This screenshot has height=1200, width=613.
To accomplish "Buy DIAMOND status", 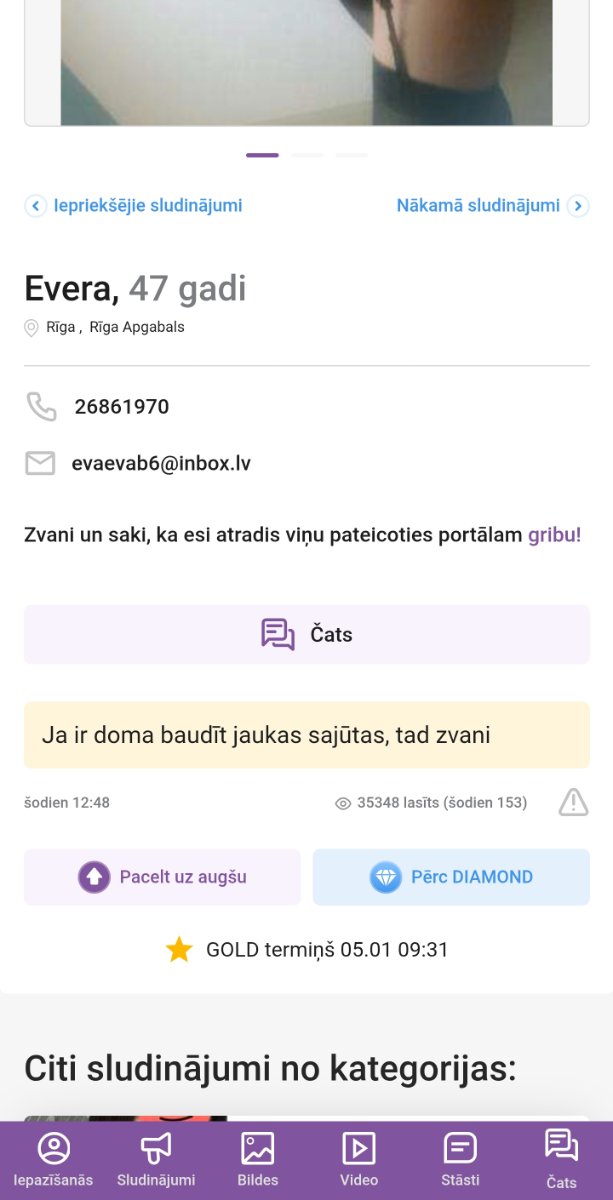I will click(451, 877).
